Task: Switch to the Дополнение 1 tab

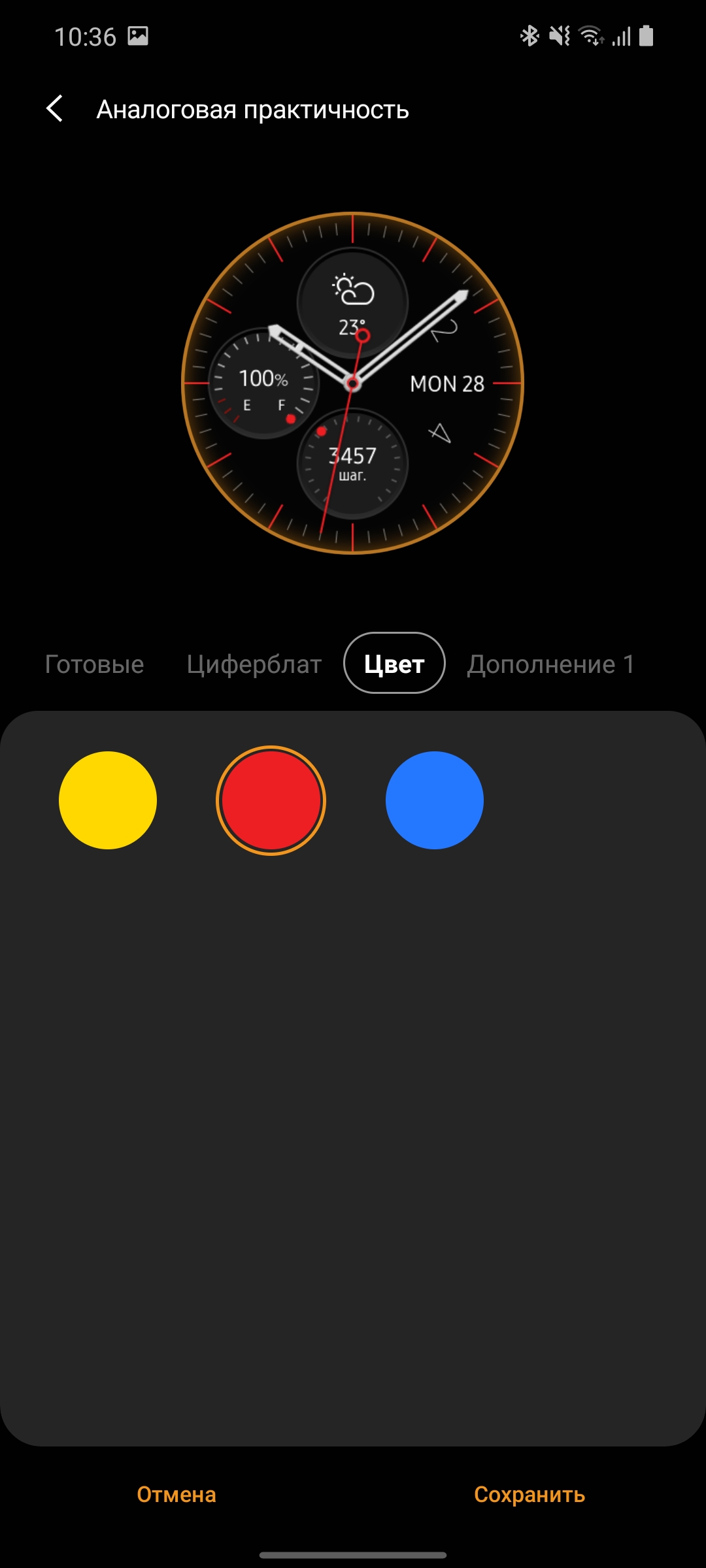Action: tap(550, 664)
